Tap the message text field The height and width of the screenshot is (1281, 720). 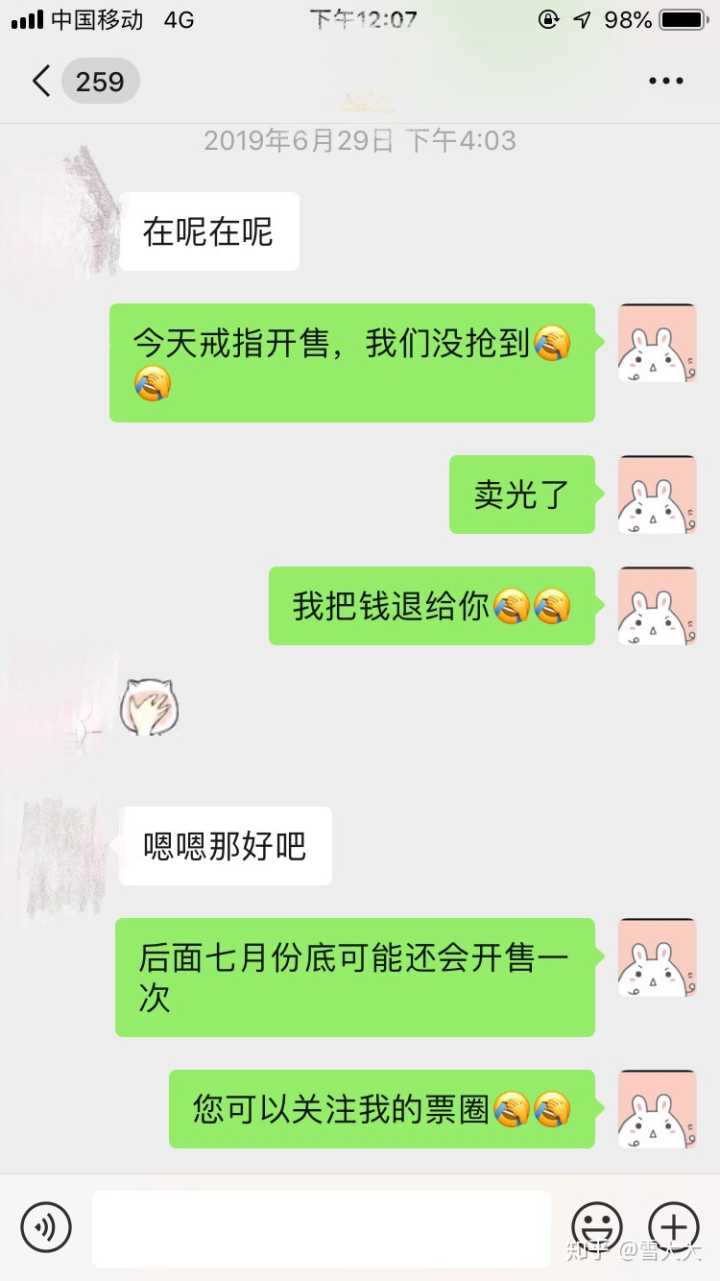[320, 1228]
